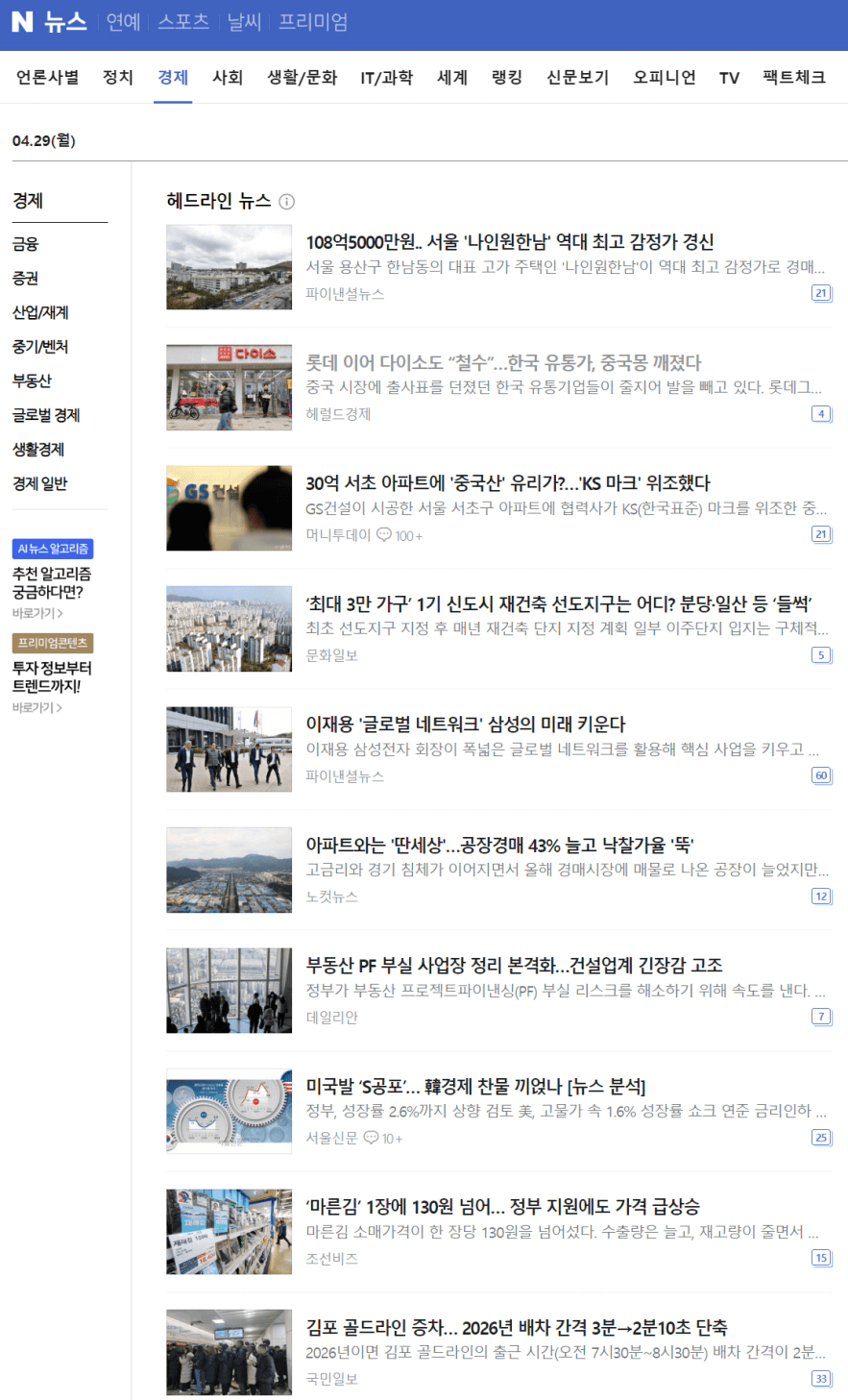Switch to the 랭킹 tab
This screenshot has height=1400, width=848.
507,78
